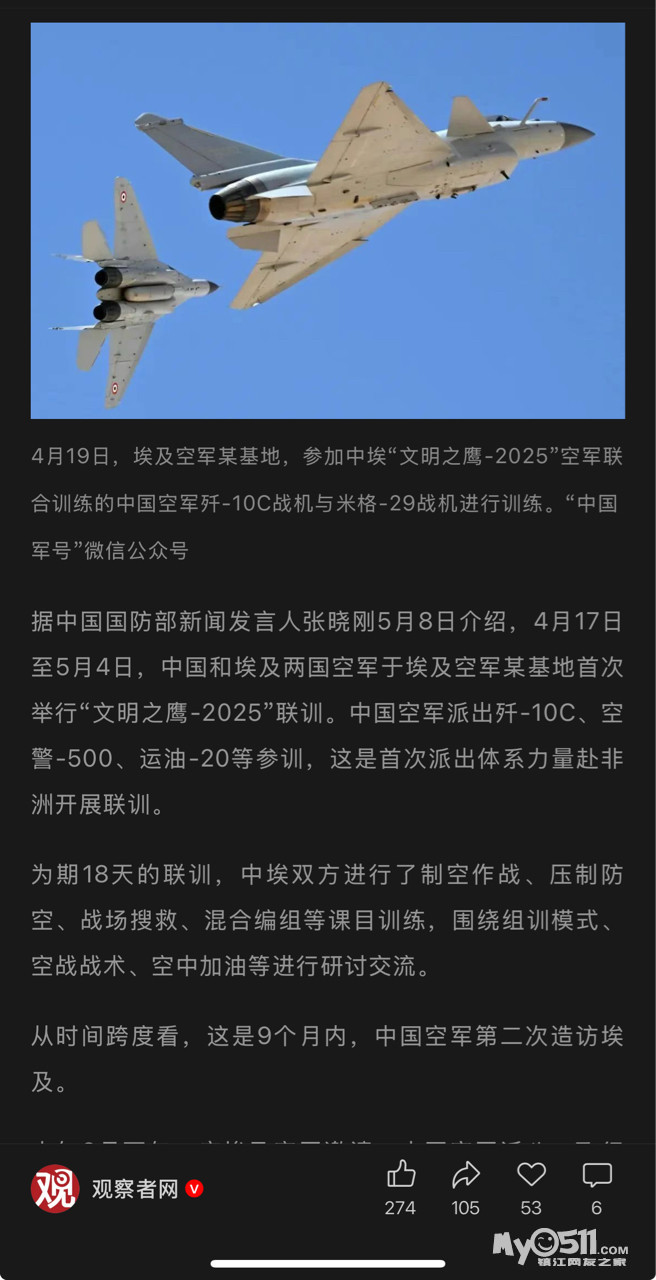656x1280 pixels.
Task: Open the comments section
Action: [x=597, y=1174]
